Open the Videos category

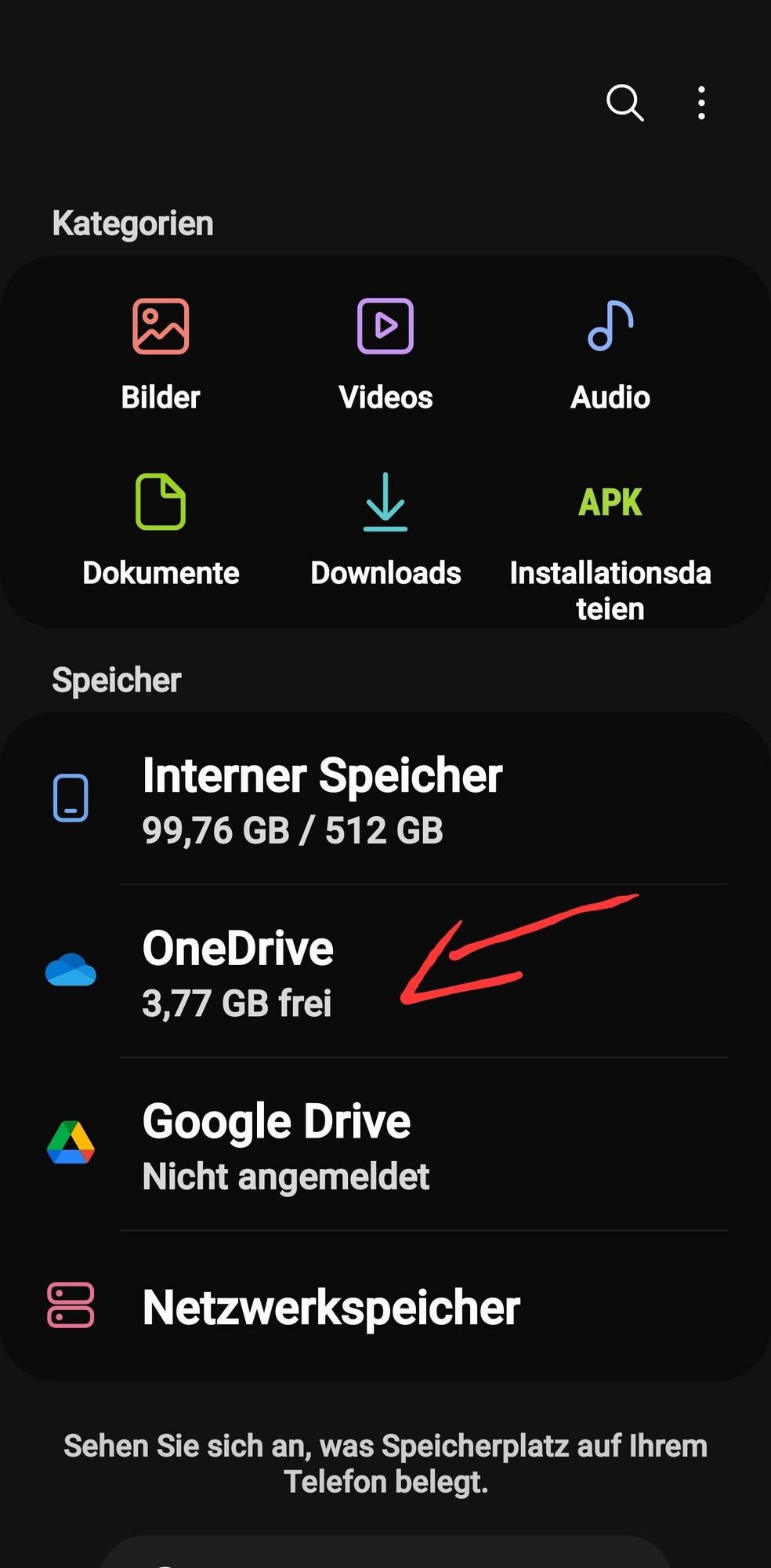385,353
